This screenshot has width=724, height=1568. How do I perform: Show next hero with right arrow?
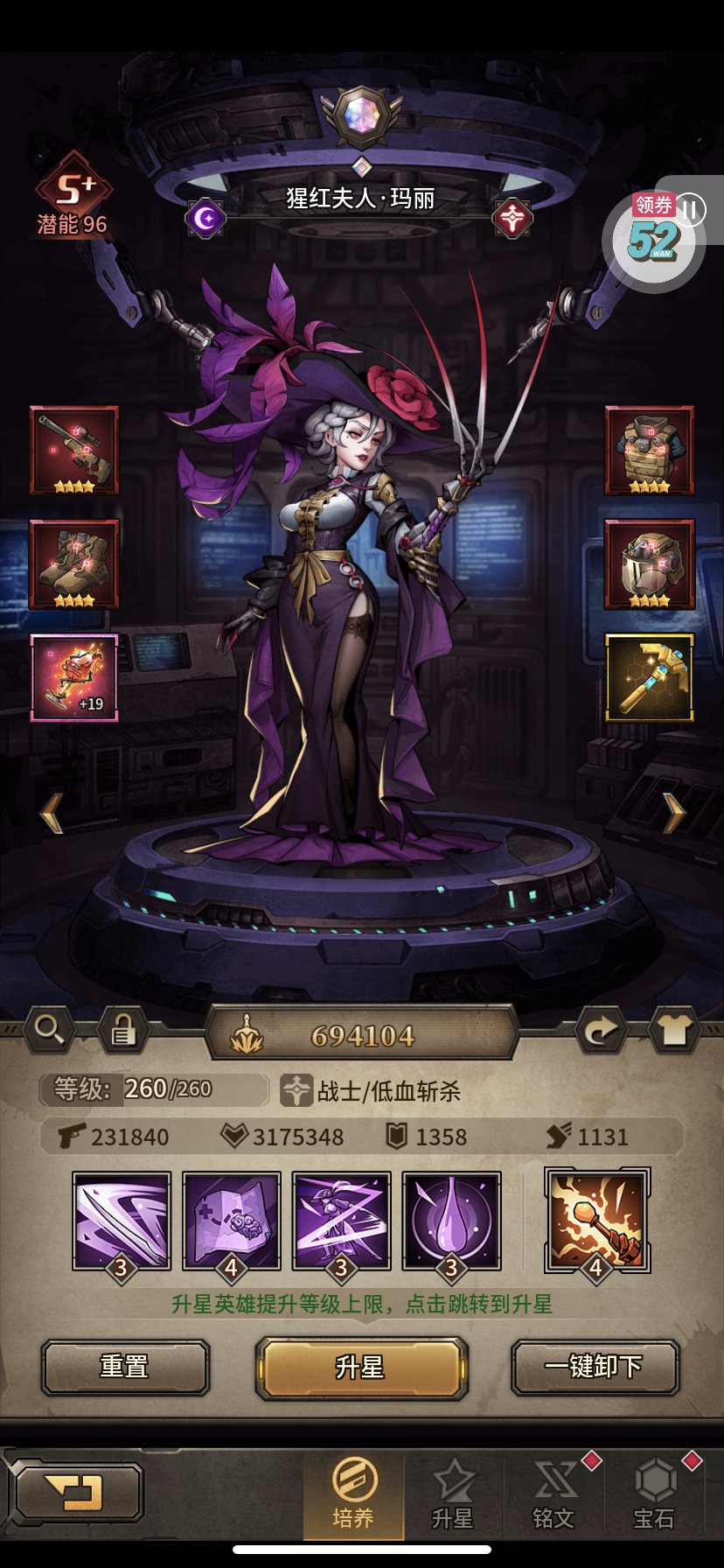click(673, 813)
